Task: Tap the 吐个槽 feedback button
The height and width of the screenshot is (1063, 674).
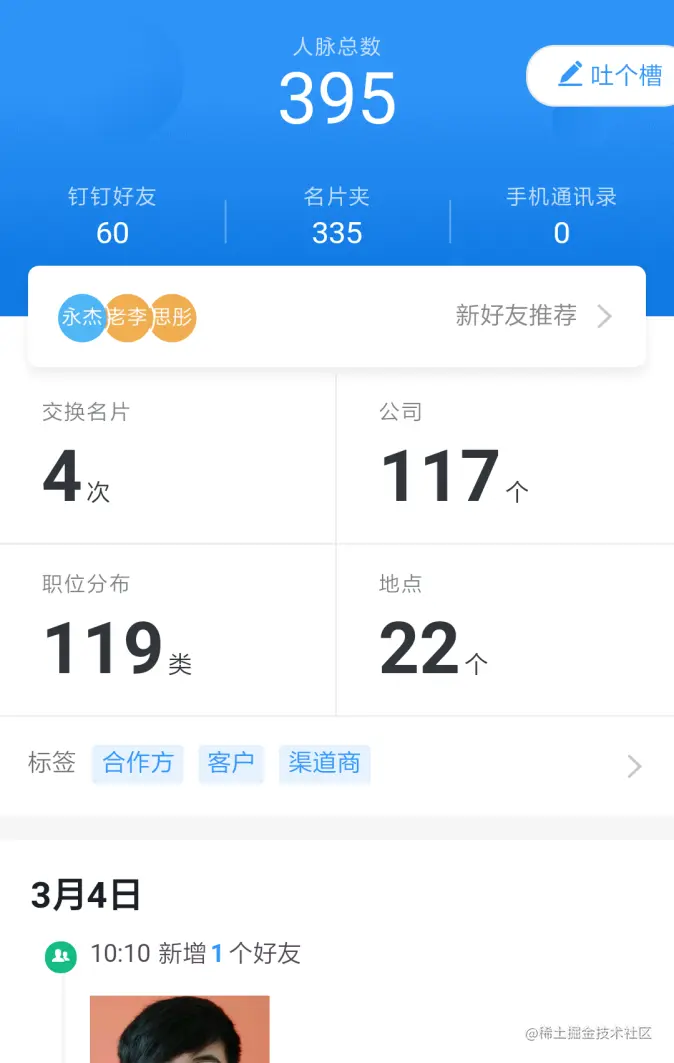Action: 608,75
